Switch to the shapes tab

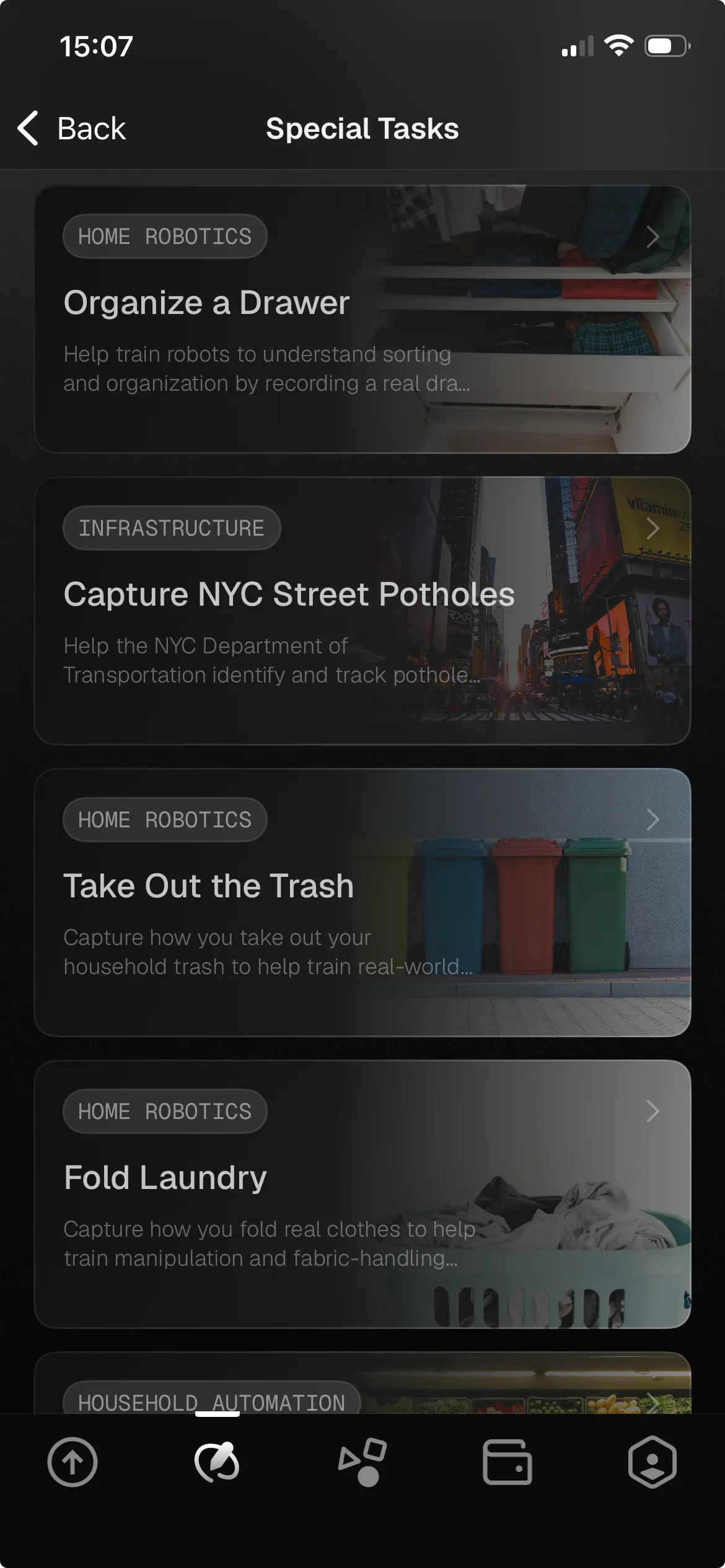(x=362, y=1462)
